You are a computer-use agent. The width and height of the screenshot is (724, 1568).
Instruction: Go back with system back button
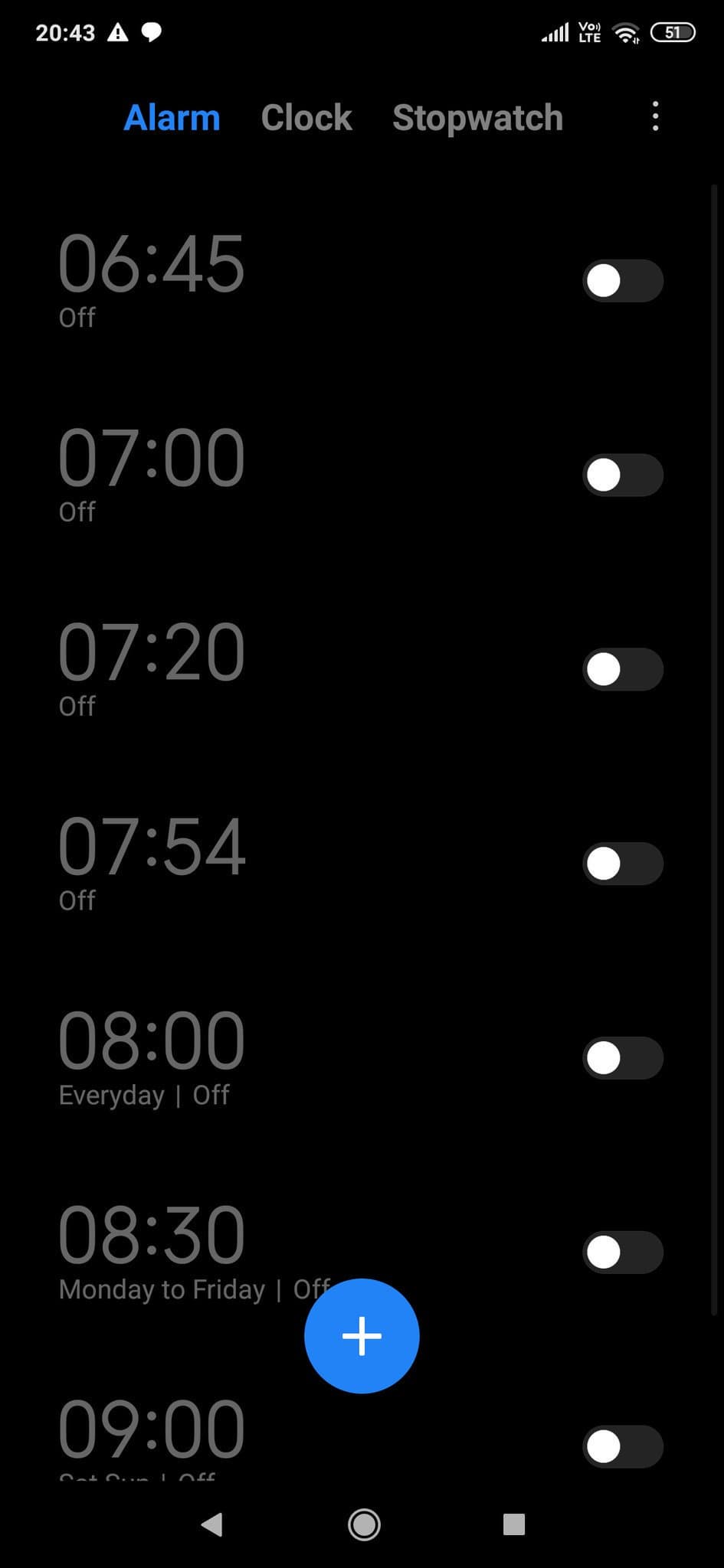[x=212, y=1524]
